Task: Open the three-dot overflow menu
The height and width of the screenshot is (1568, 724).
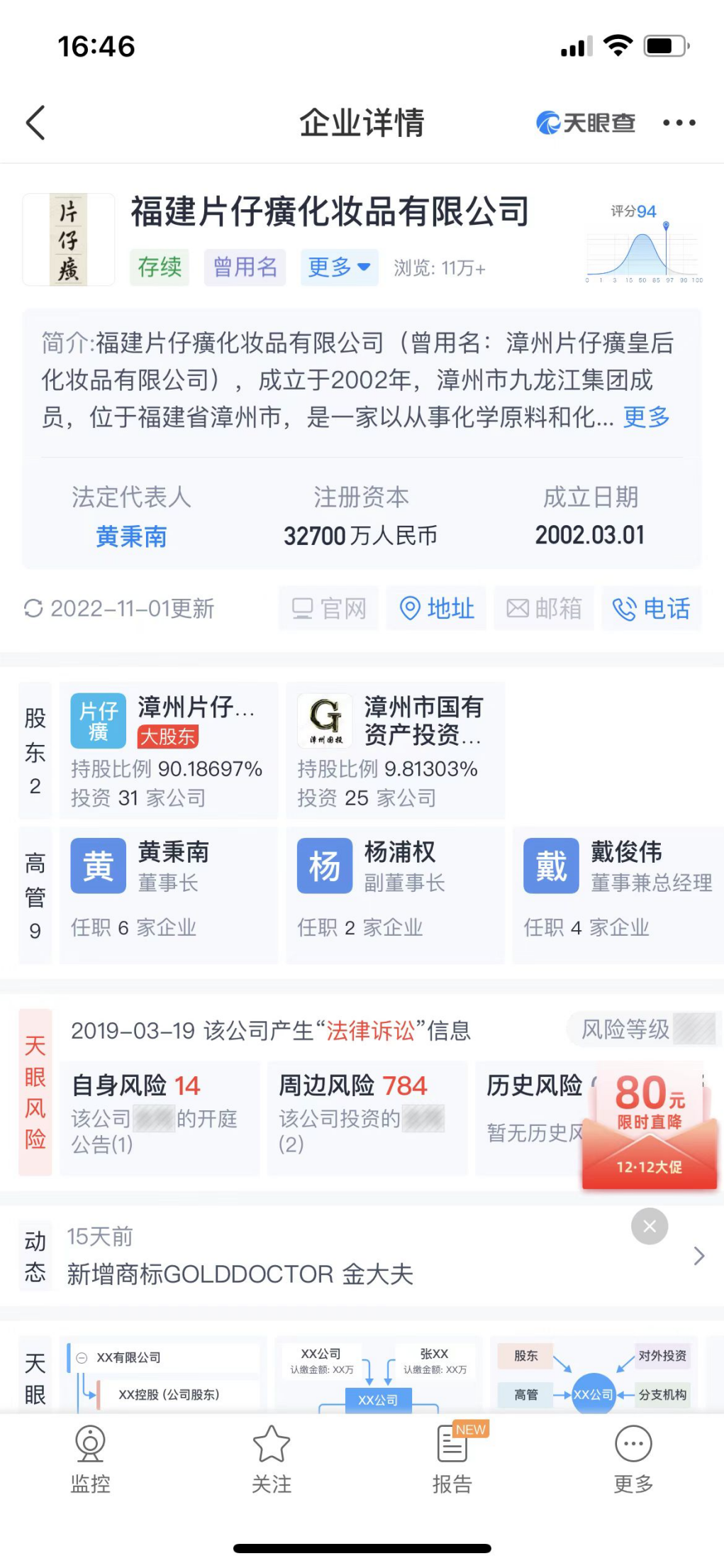Action: [679, 123]
